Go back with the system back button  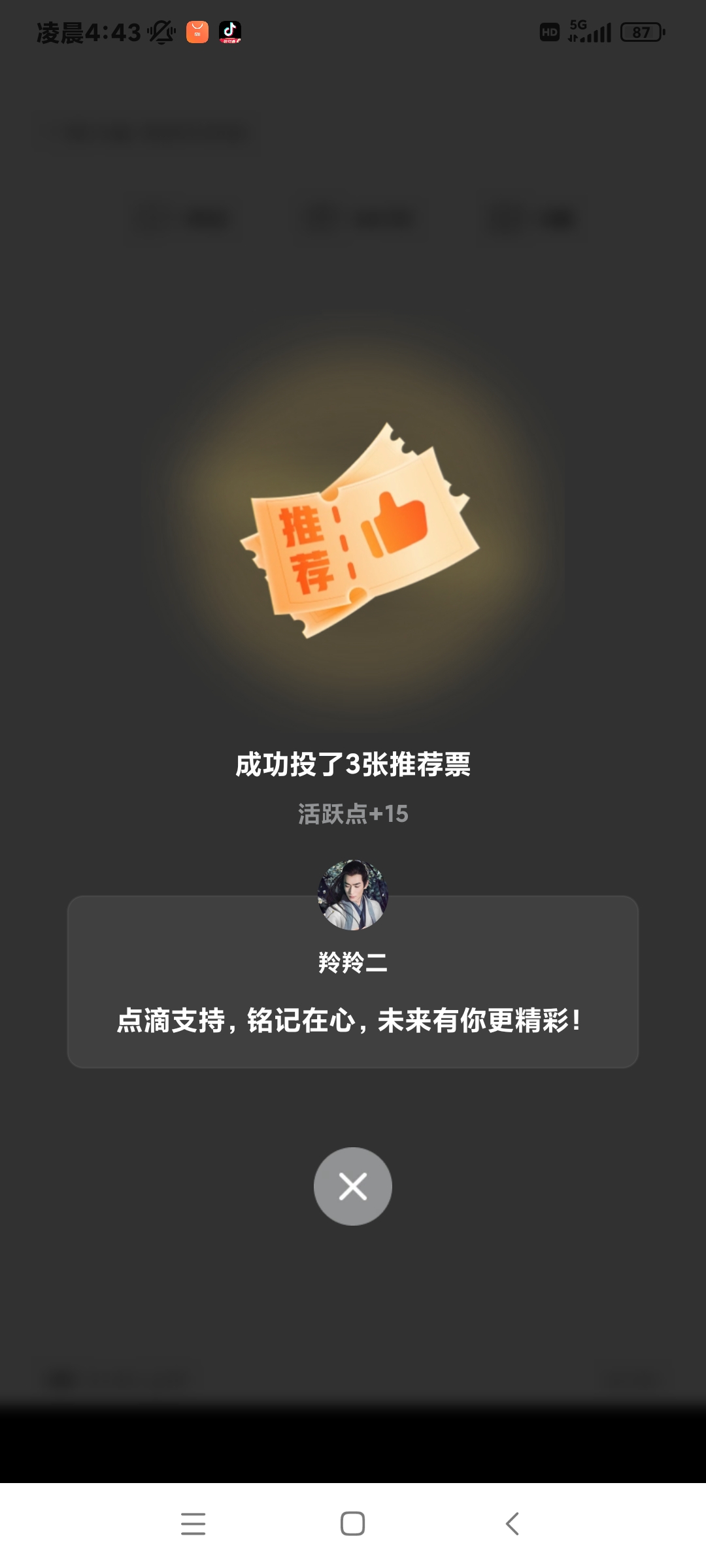(513, 1524)
